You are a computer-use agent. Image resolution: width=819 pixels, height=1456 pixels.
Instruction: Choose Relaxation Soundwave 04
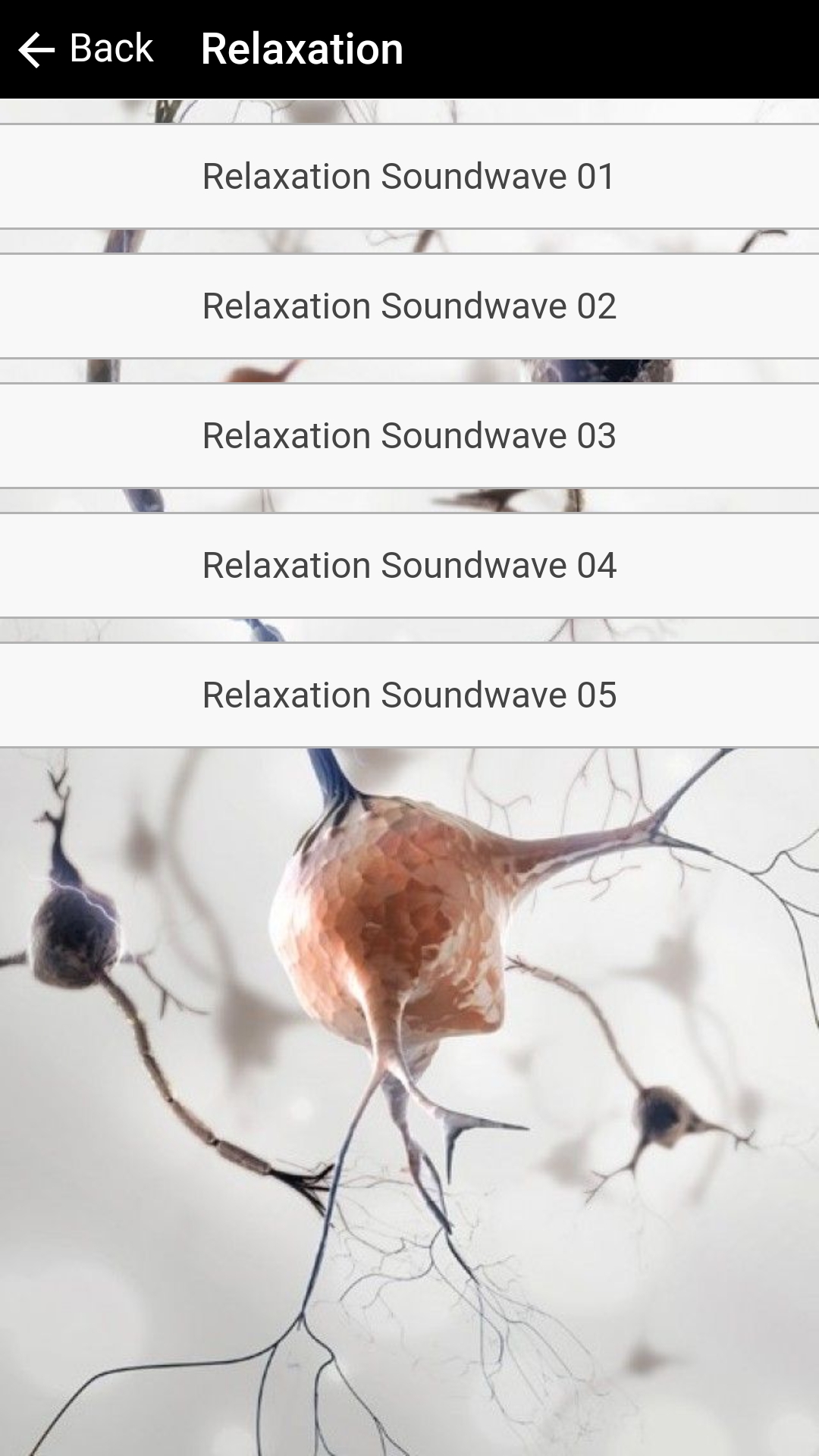(409, 564)
